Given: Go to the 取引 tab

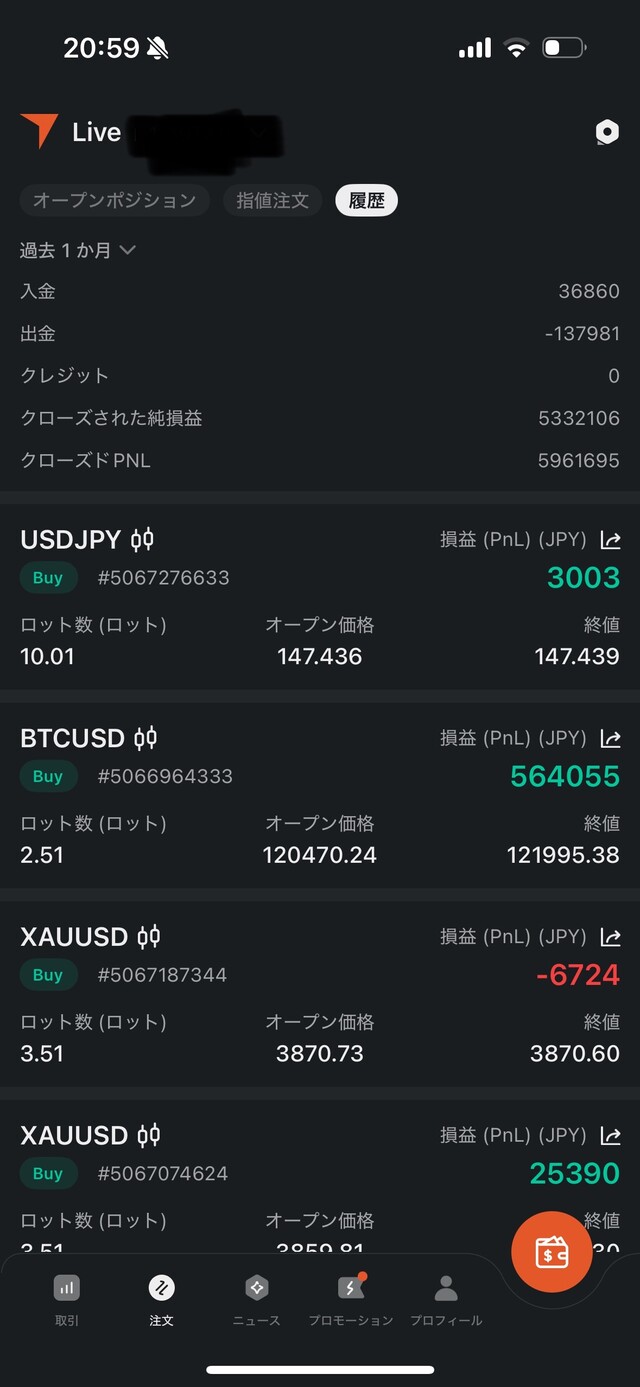Looking at the screenshot, I should (x=67, y=1299).
